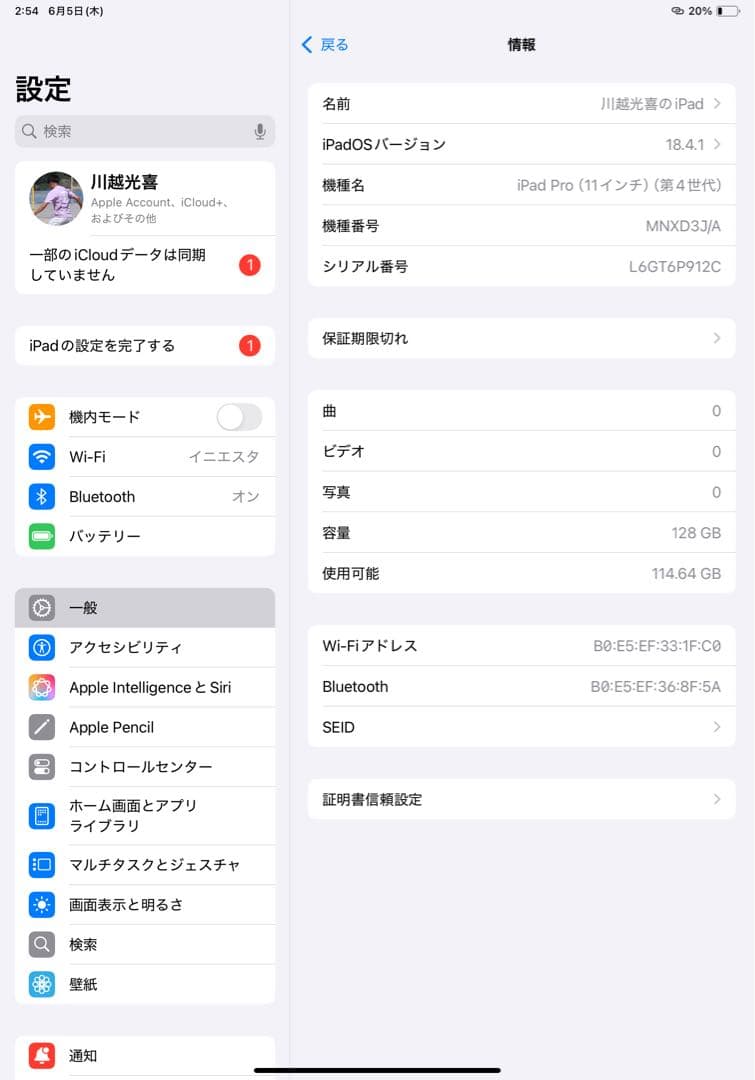This screenshot has height=1080, width=755.
Task: Tap the 通知 notifications icon
Action: [41, 1056]
